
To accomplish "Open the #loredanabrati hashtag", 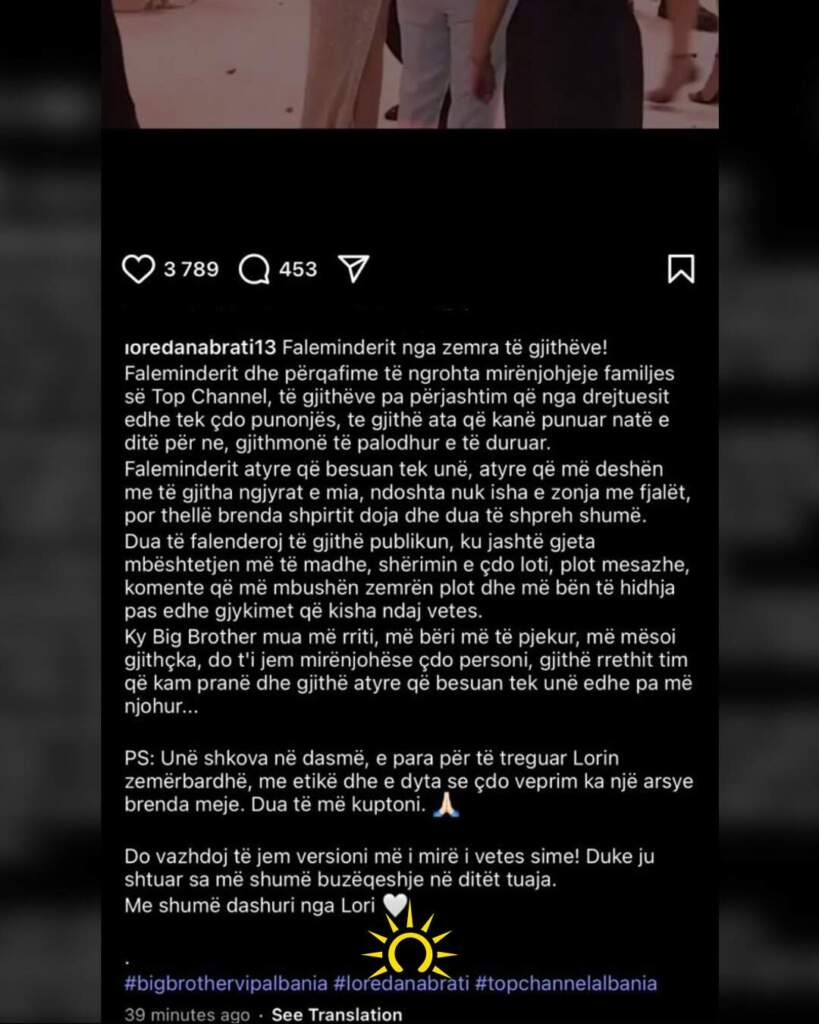I will [x=404, y=983].
